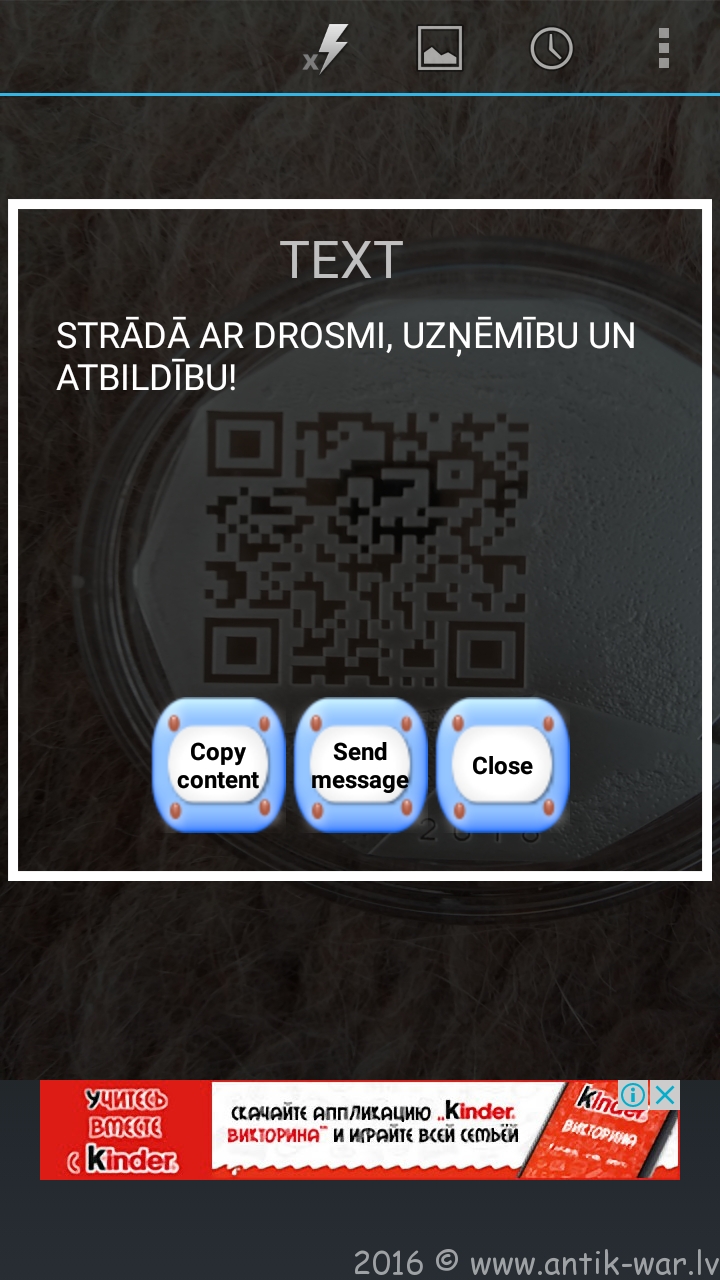Open an image from the gallery
The image size is (720, 1280).
pos(439,47)
